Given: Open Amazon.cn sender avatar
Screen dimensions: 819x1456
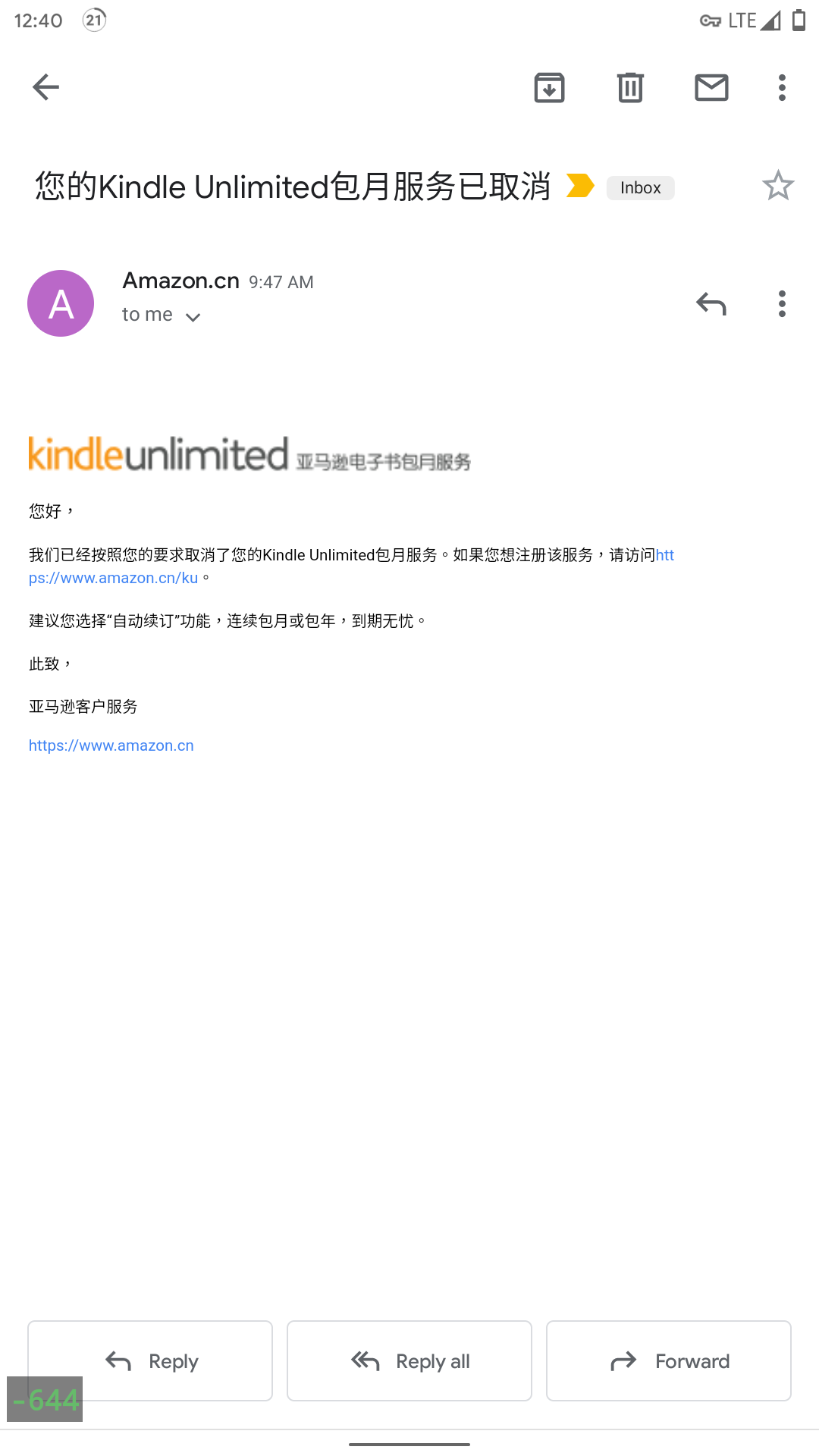Looking at the screenshot, I should (61, 303).
